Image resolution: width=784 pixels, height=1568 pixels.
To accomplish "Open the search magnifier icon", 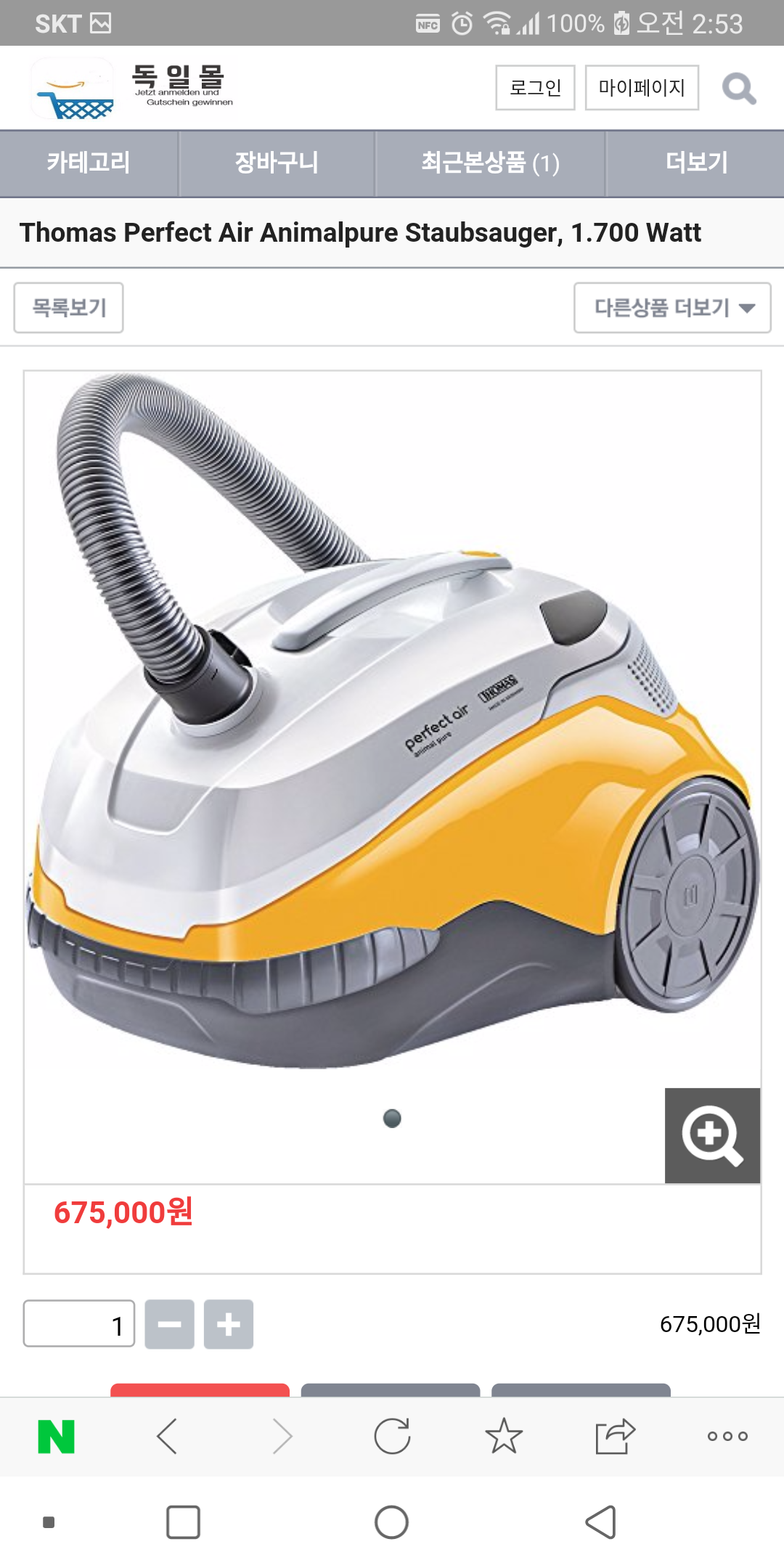I will (739, 89).
